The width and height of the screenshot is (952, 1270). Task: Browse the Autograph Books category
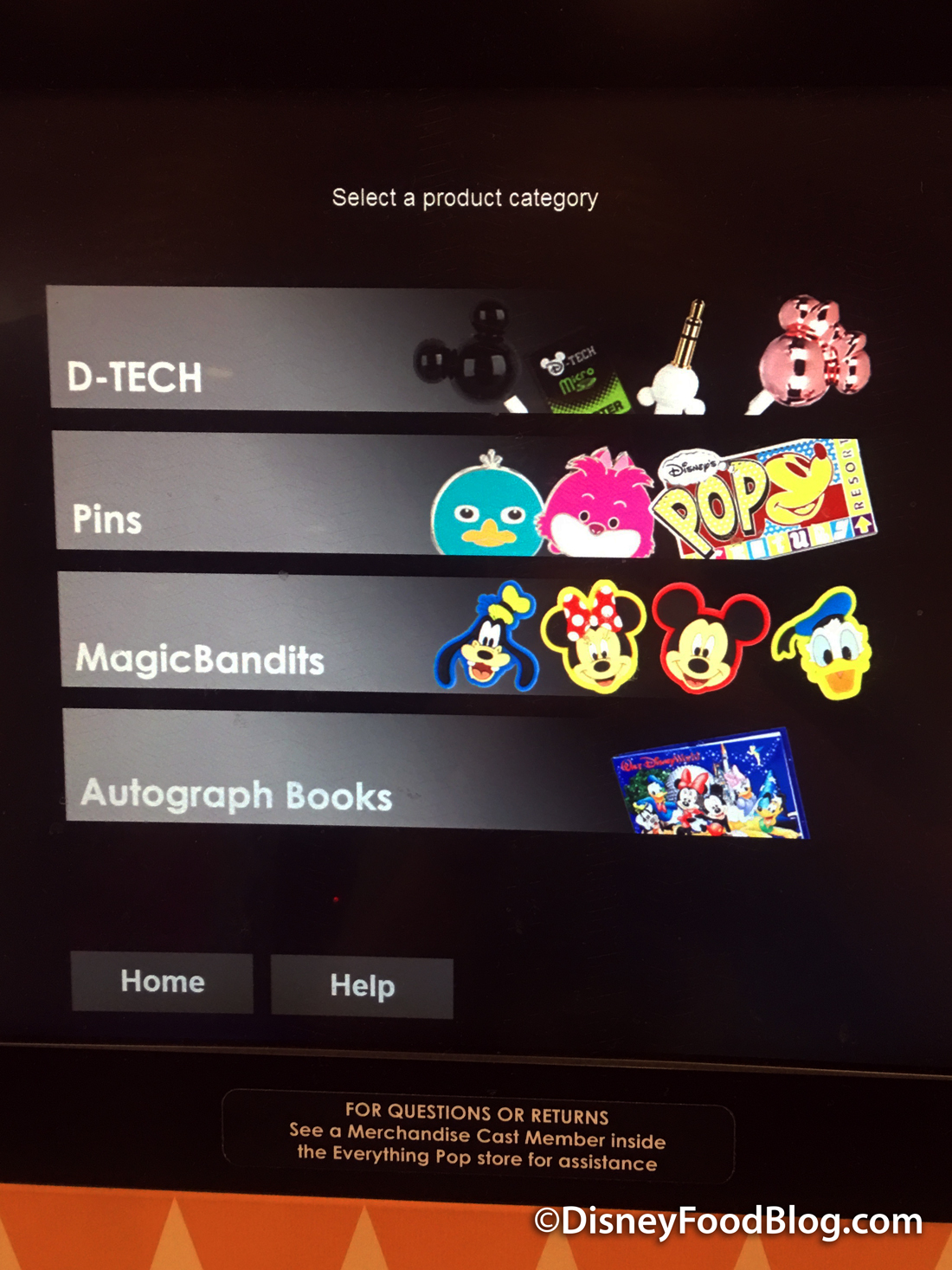[346, 770]
